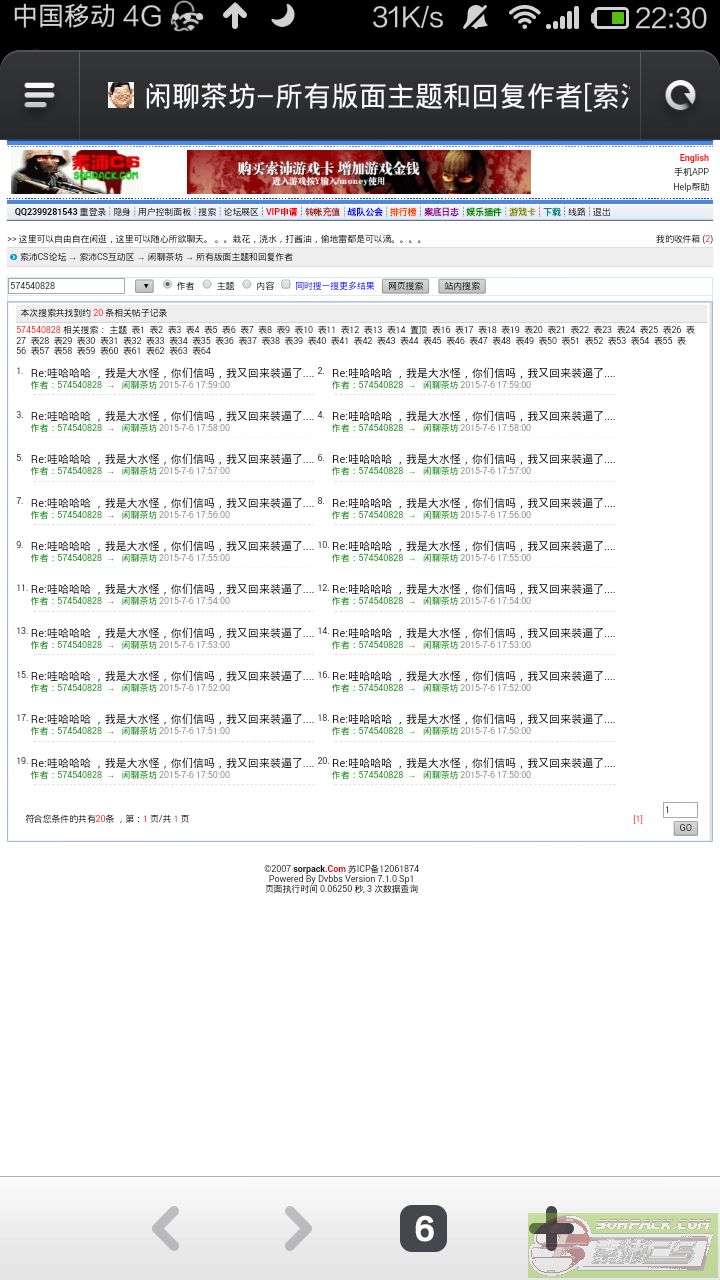The height and width of the screenshot is (1280, 720).
Task: Tap the GO button for page jump
Action: pyautogui.click(x=685, y=828)
